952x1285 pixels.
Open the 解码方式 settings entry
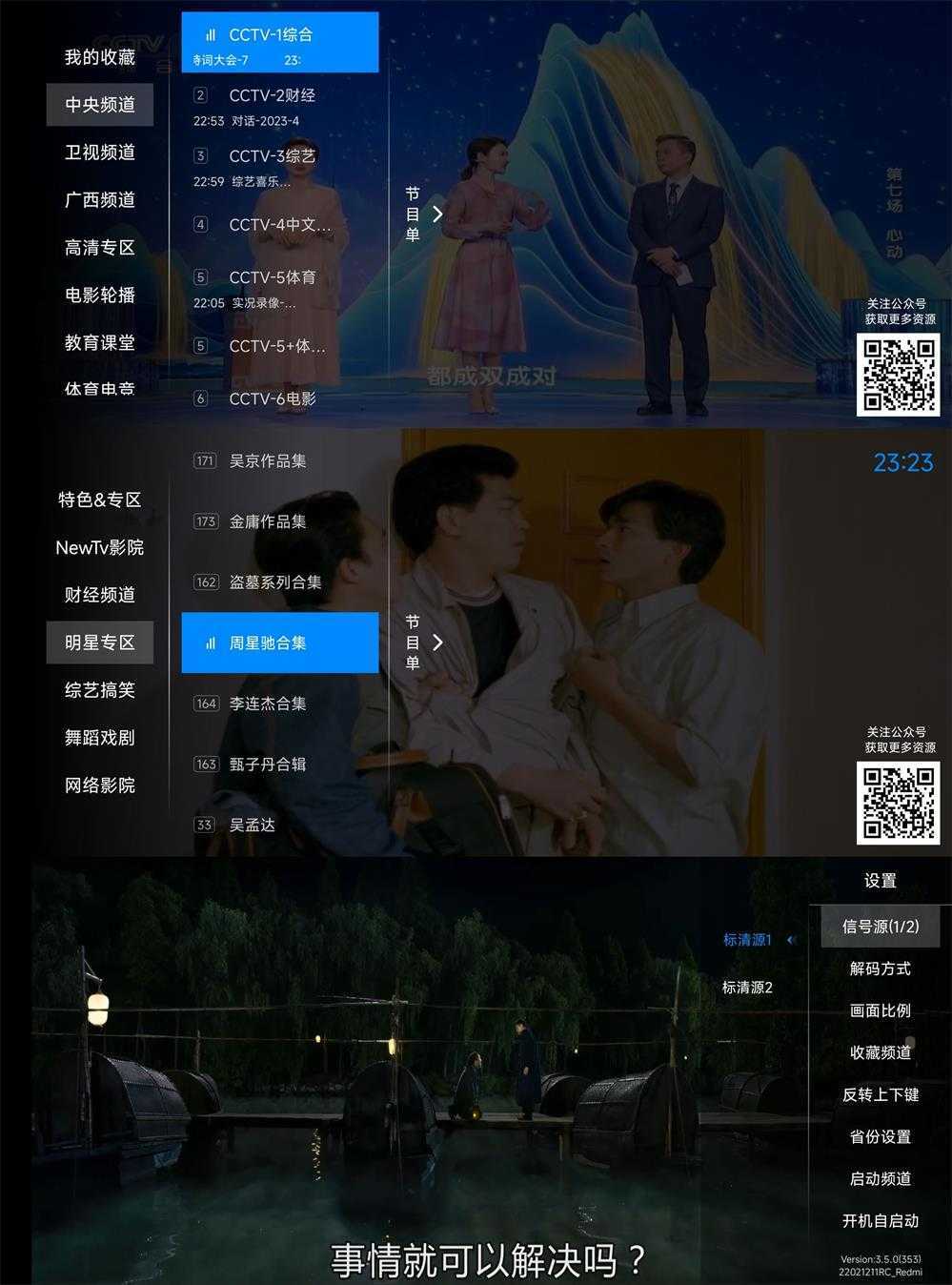point(880,968)
